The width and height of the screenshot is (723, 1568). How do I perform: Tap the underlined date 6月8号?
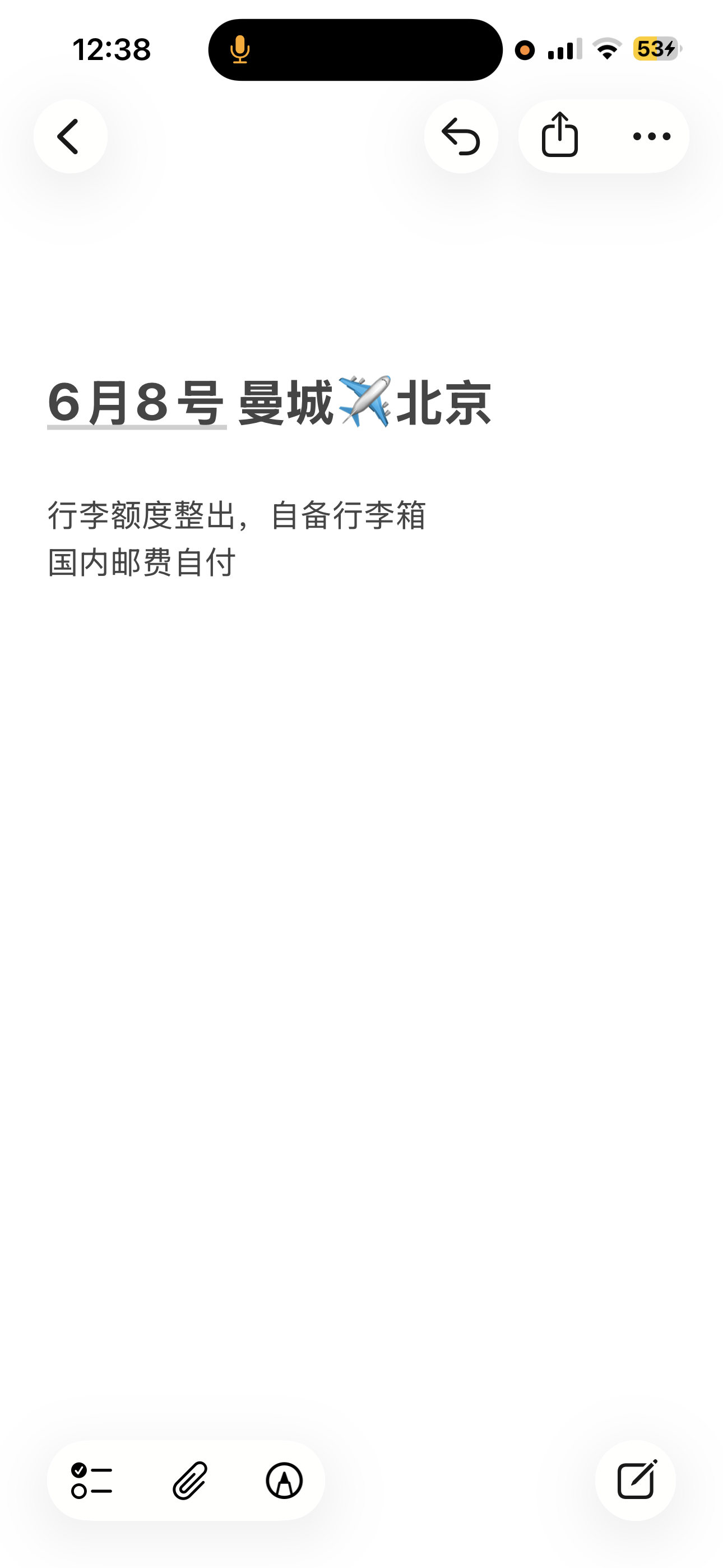137,403
